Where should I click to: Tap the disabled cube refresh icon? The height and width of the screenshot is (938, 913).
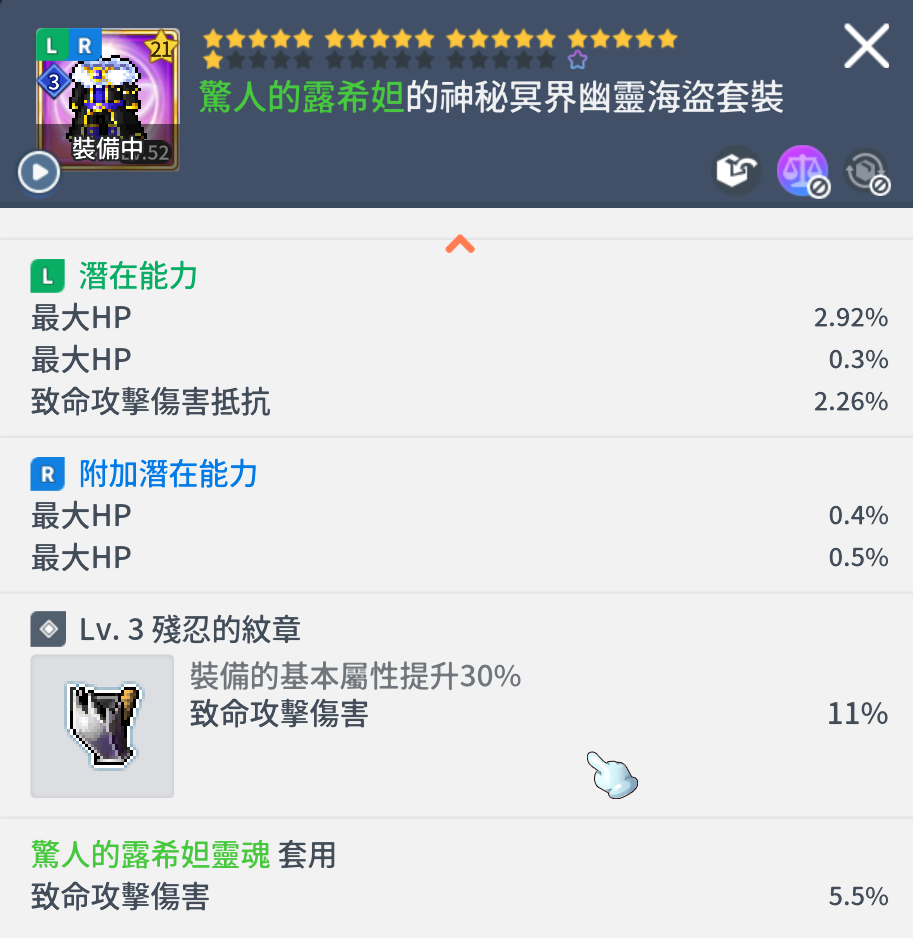[x=867, y=172]
